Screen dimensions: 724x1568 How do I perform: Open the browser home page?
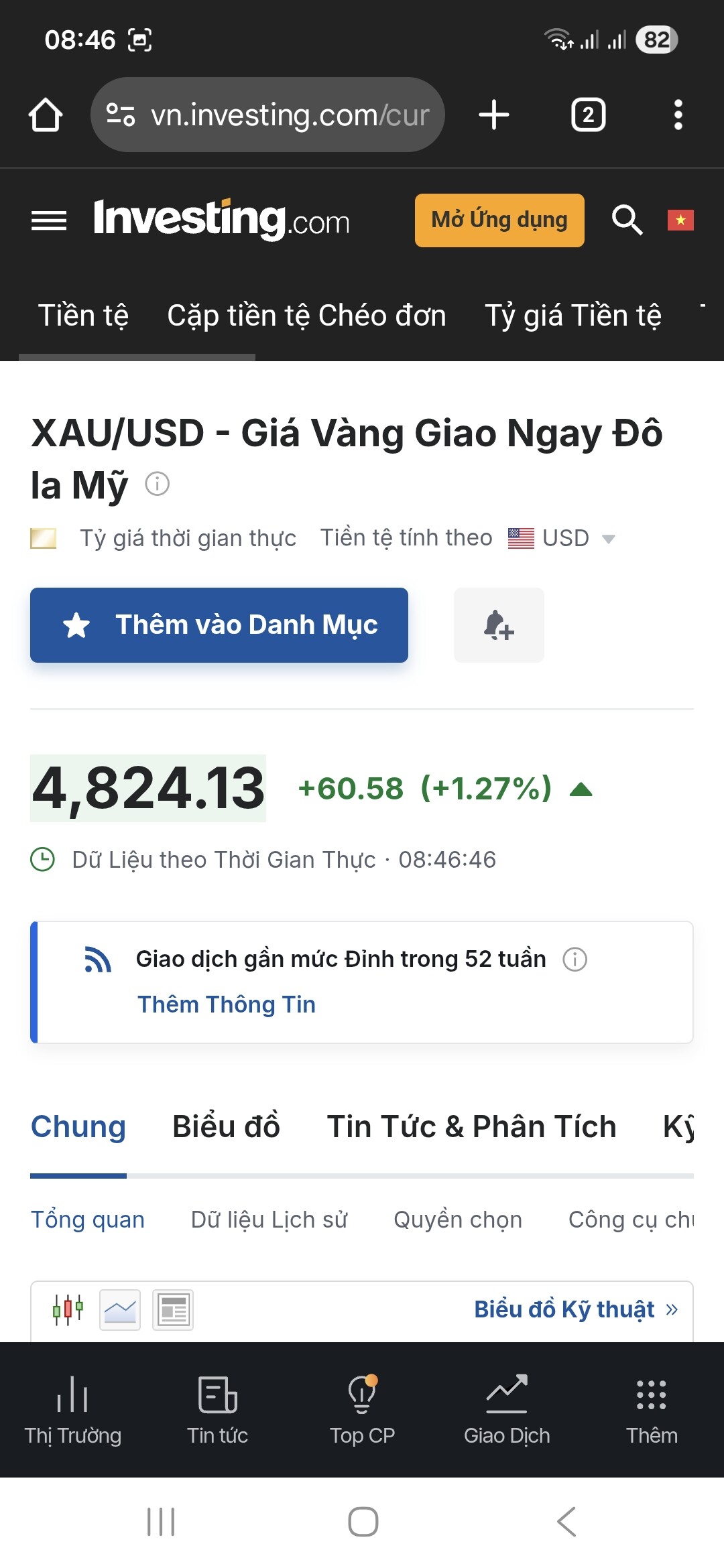(46, 115)
